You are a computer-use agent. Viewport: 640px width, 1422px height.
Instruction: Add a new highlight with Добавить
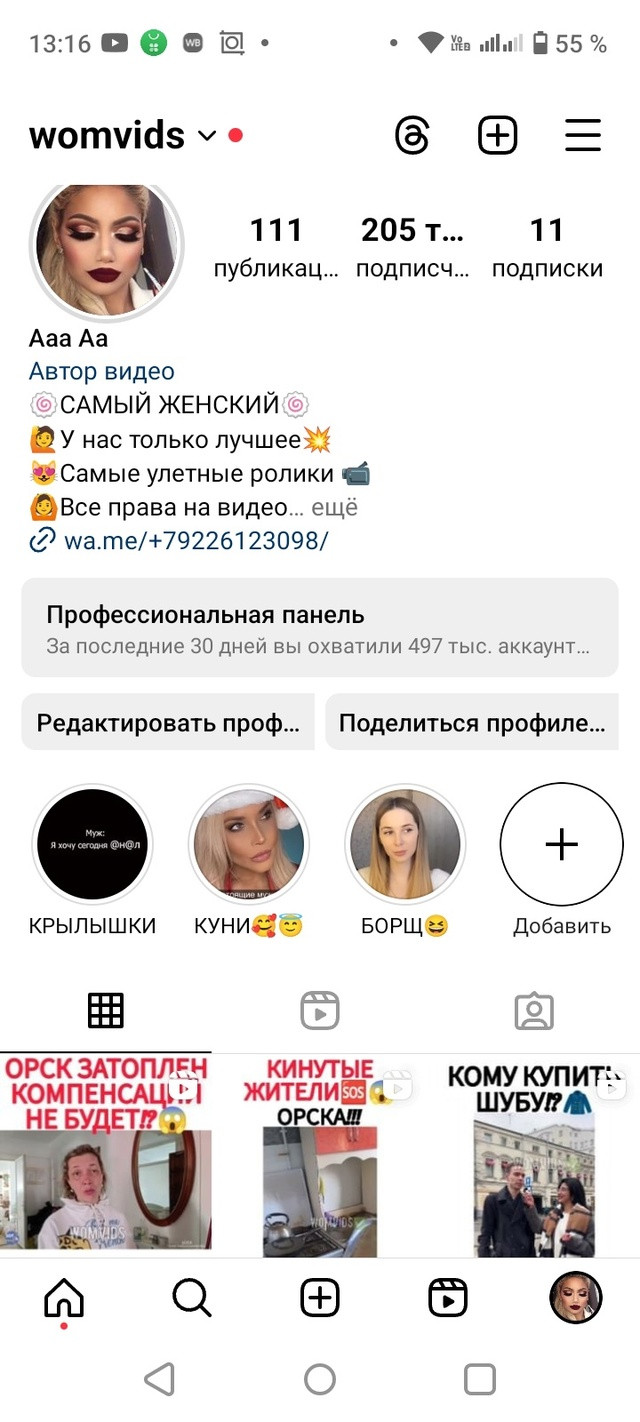tap(561, 845)
